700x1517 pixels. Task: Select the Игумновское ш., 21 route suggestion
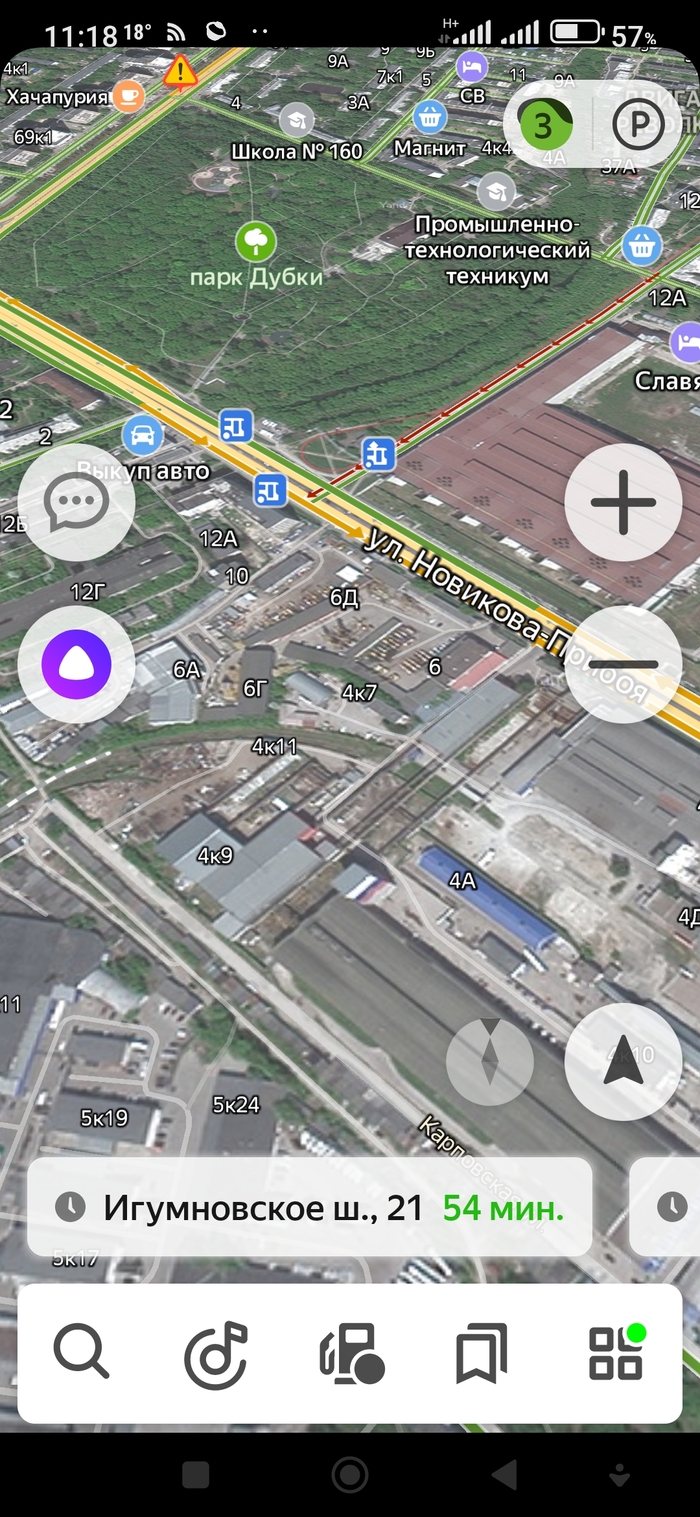[309, 1207]
